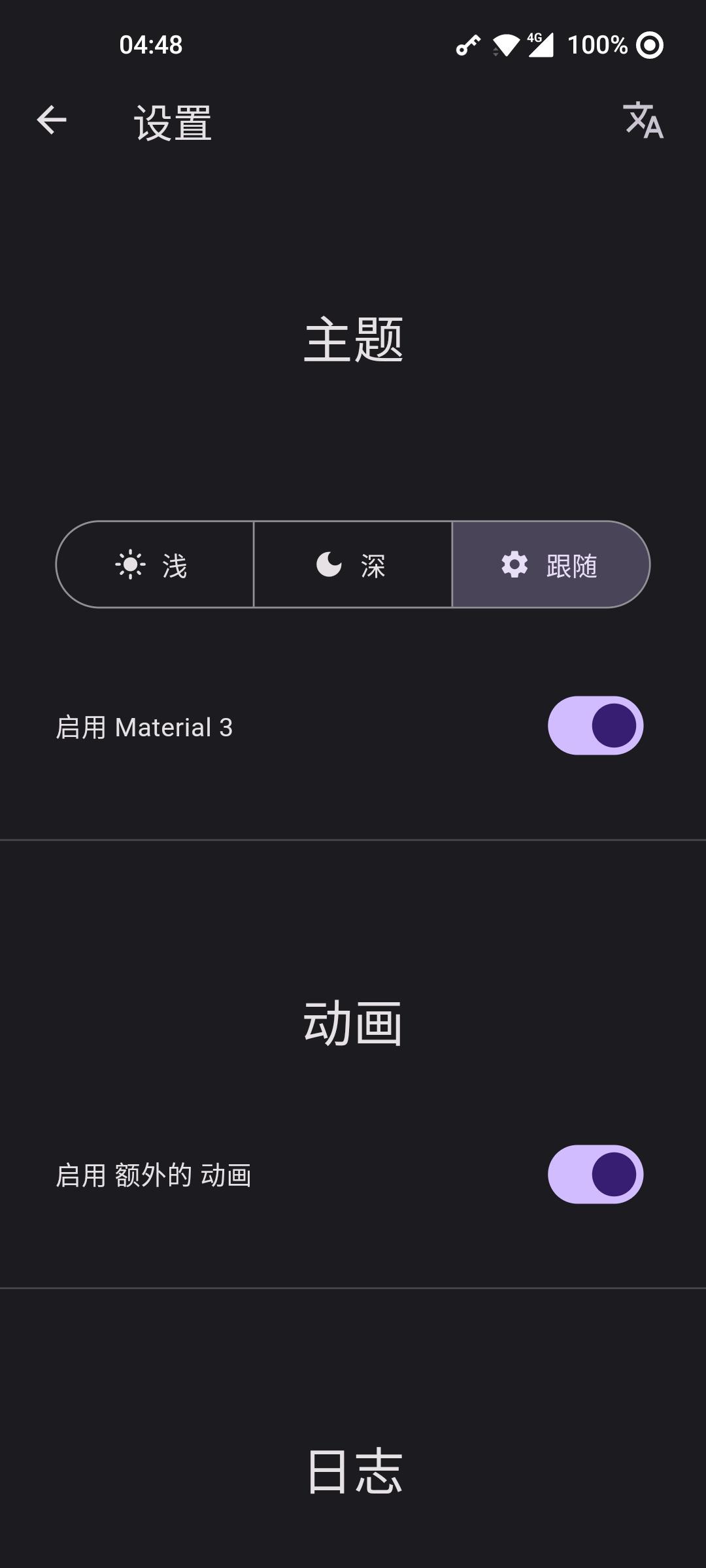Disable the 启用 额外的 动画 switch
Viewport: 706px width, 1568px height.
(595, 1174)
